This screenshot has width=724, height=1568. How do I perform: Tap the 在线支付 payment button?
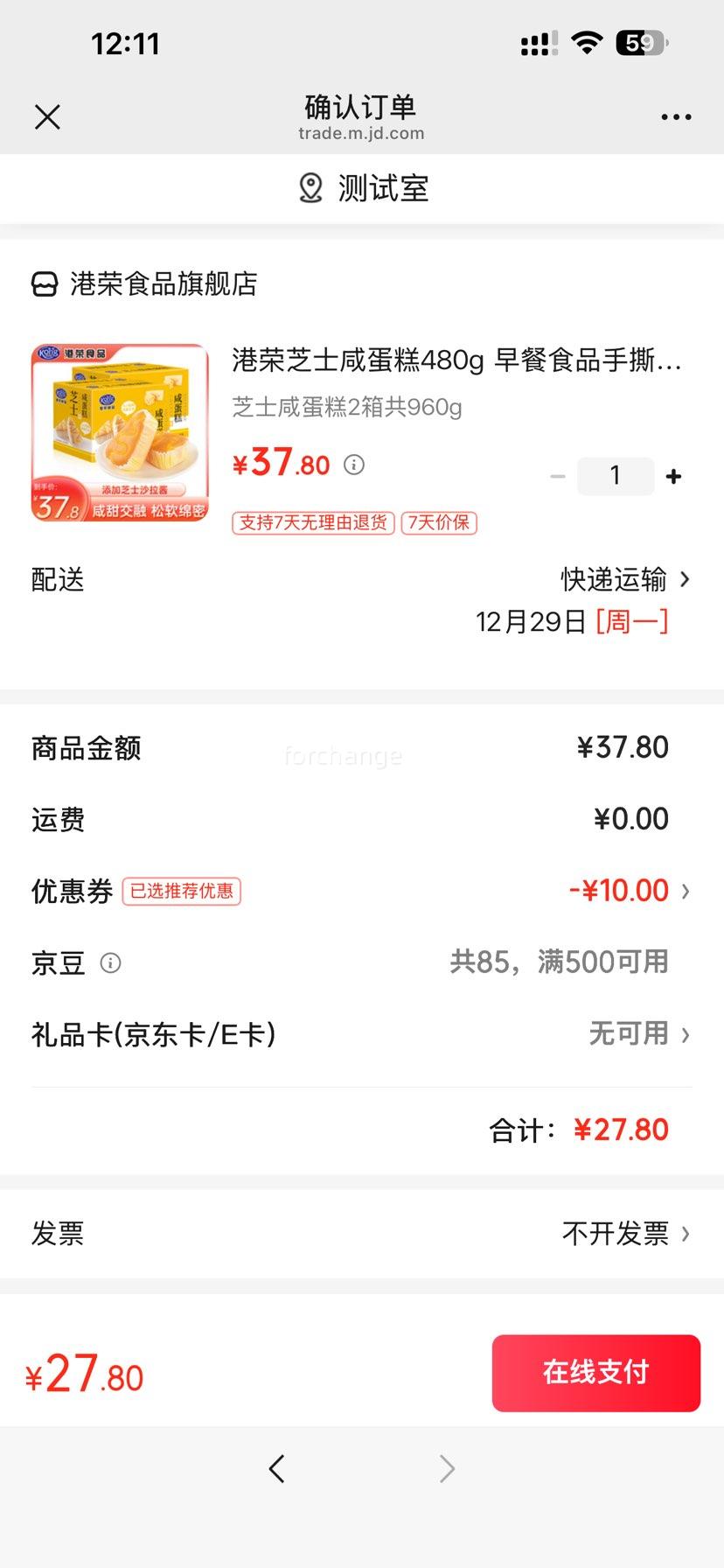595,1374
